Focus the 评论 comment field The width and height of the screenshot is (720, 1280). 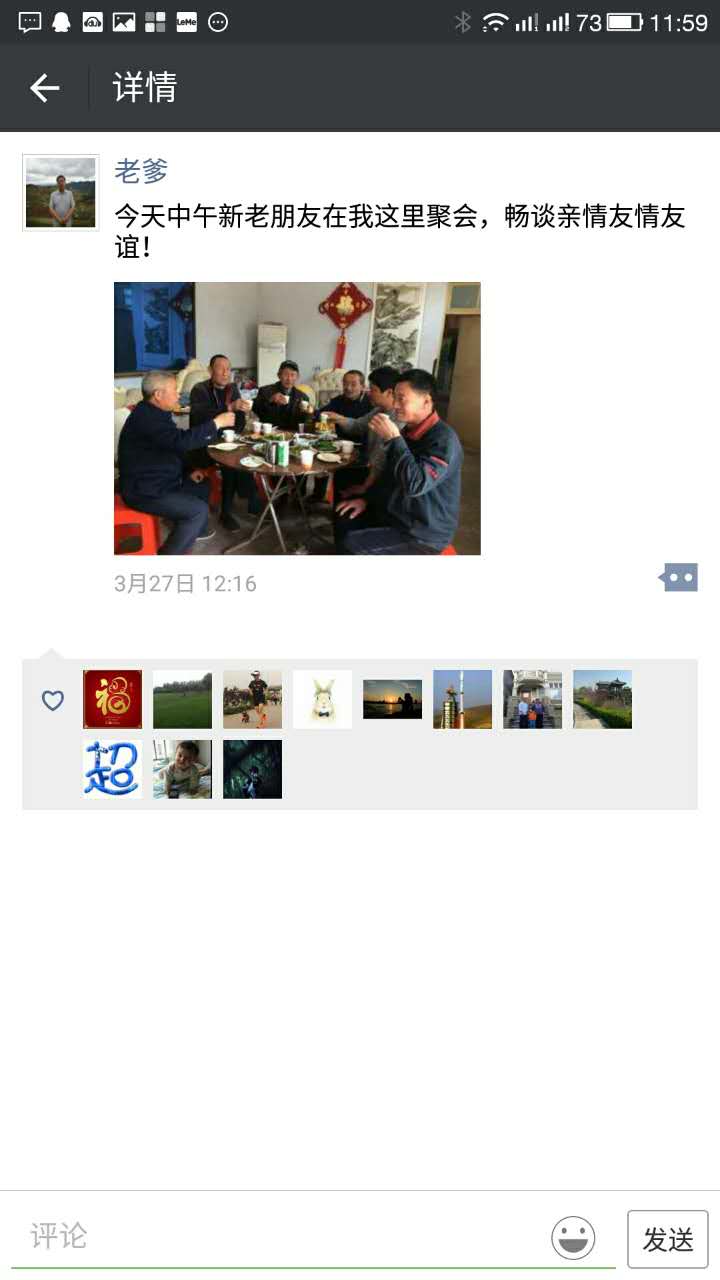[x=280, y=1237]
